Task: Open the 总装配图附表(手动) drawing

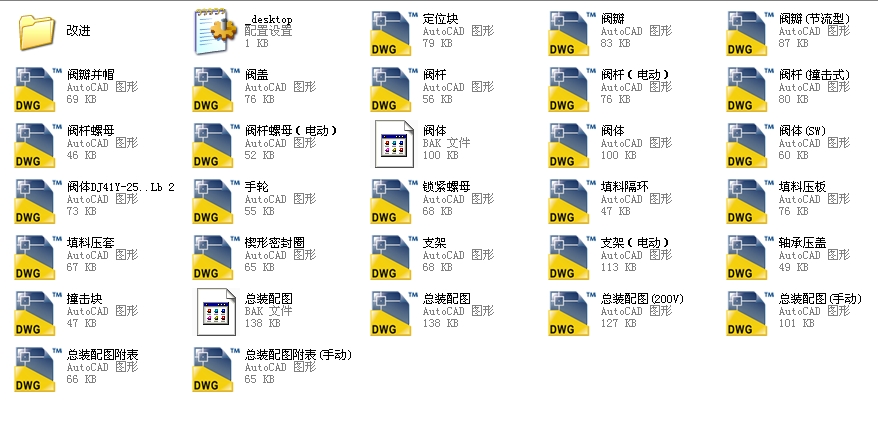Action: (x=215, y=368)
